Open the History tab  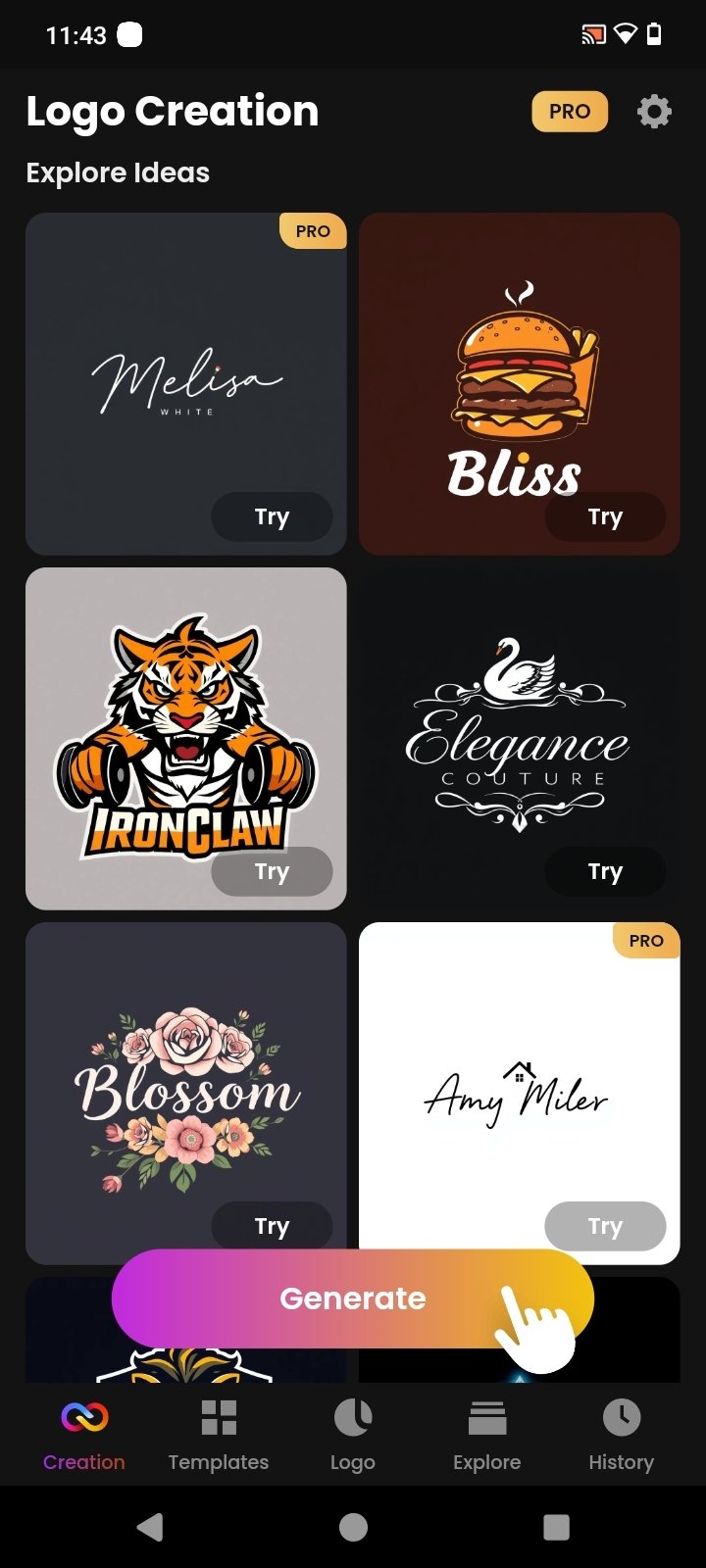pyautogui.click(x=621, y=1435)
